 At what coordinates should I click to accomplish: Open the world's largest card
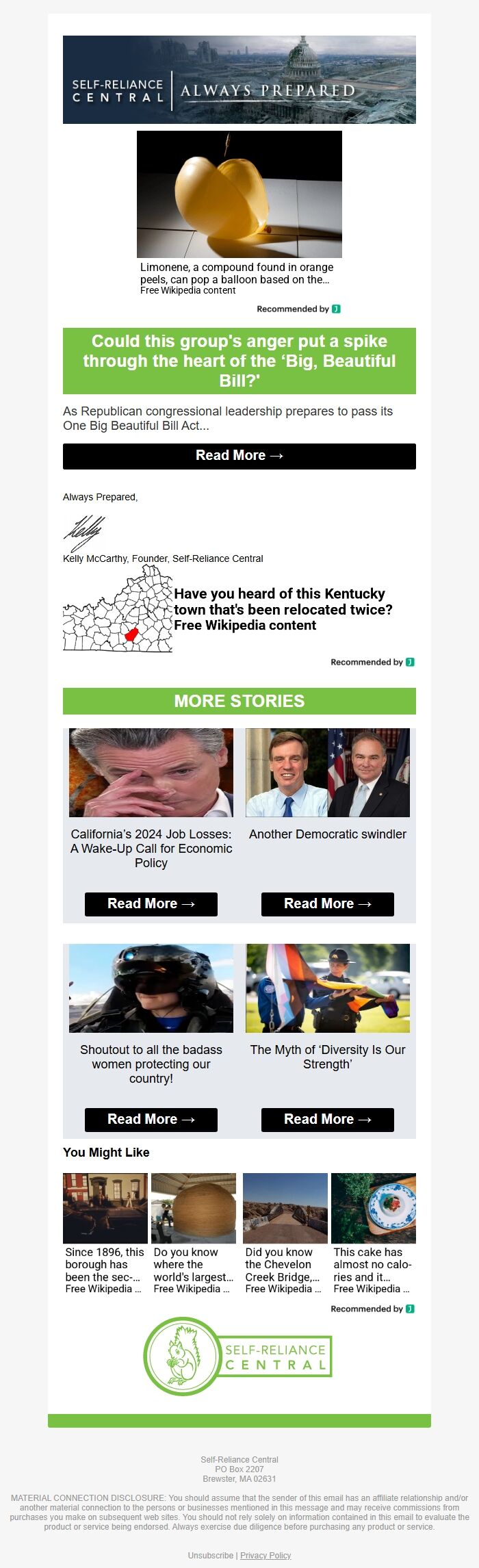point(193,1232)
